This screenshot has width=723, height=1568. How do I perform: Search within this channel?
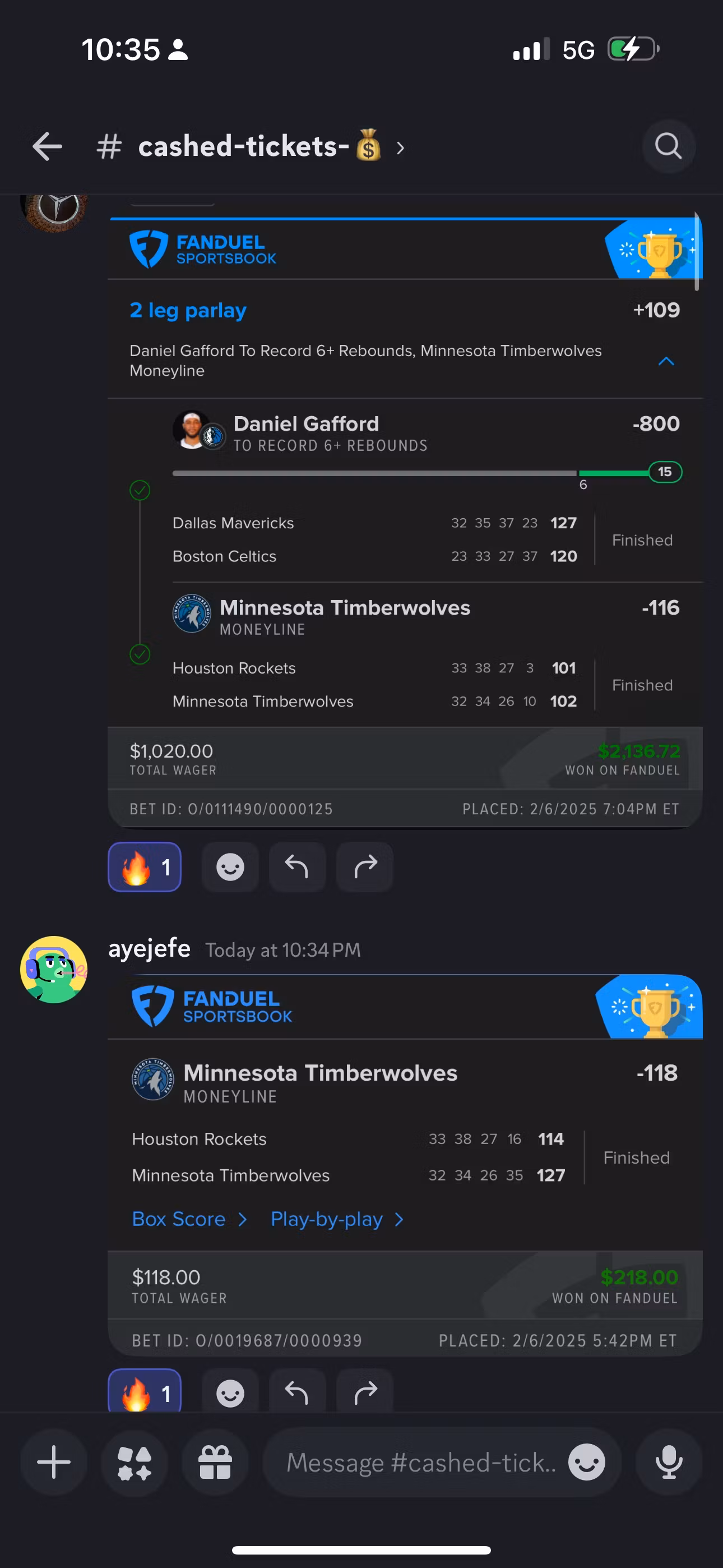pyautogui.click(x=668, y=147)
